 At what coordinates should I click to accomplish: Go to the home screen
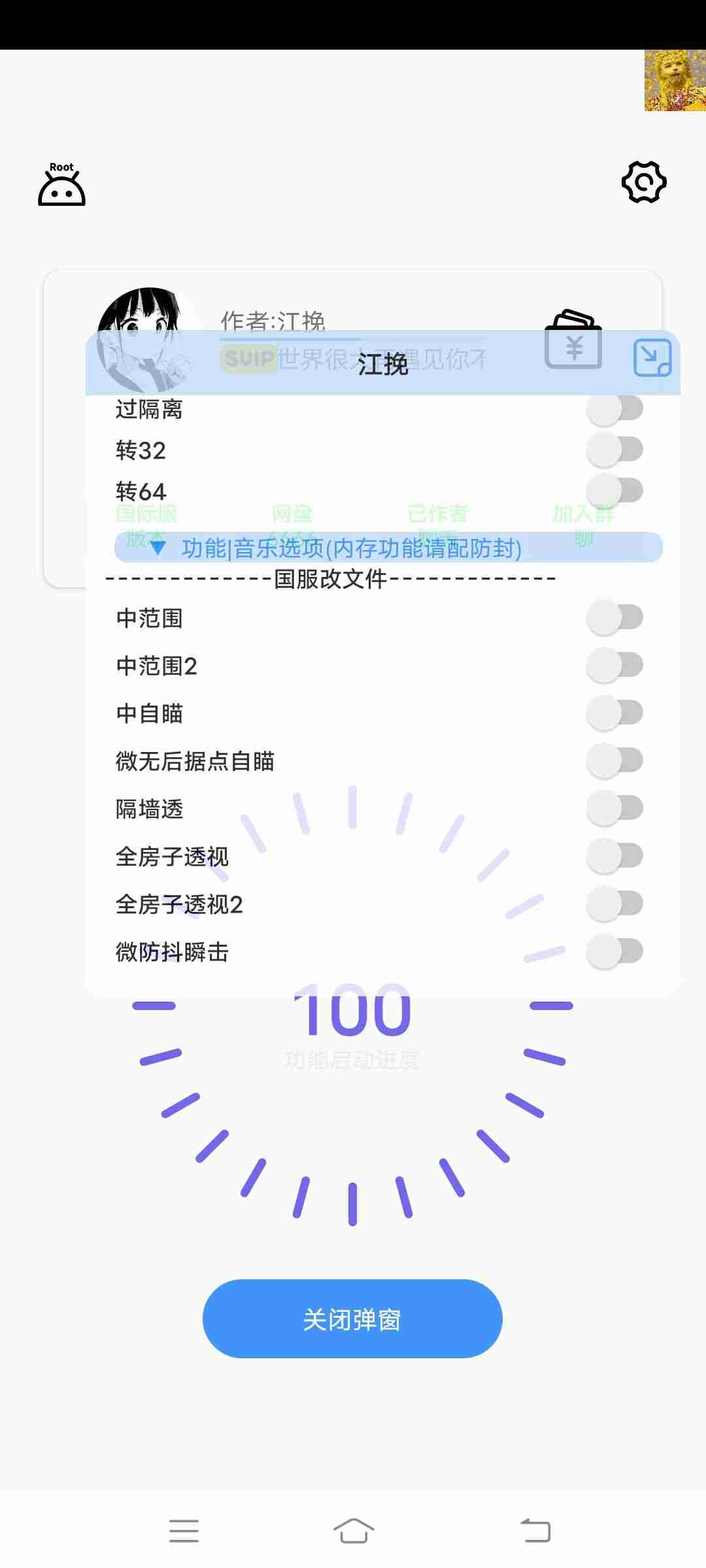tap(353, 1531)
